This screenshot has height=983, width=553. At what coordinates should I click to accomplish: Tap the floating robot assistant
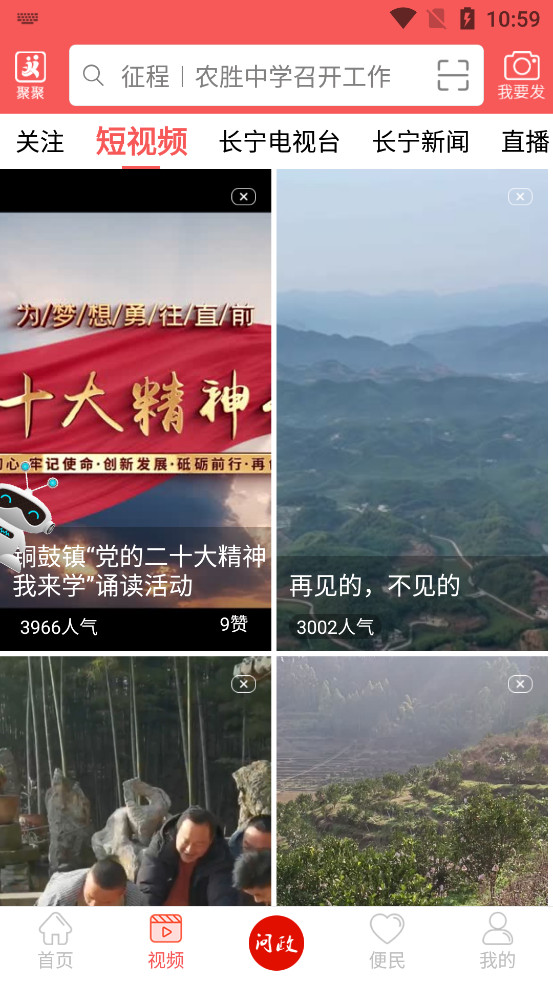coord(25,508)
